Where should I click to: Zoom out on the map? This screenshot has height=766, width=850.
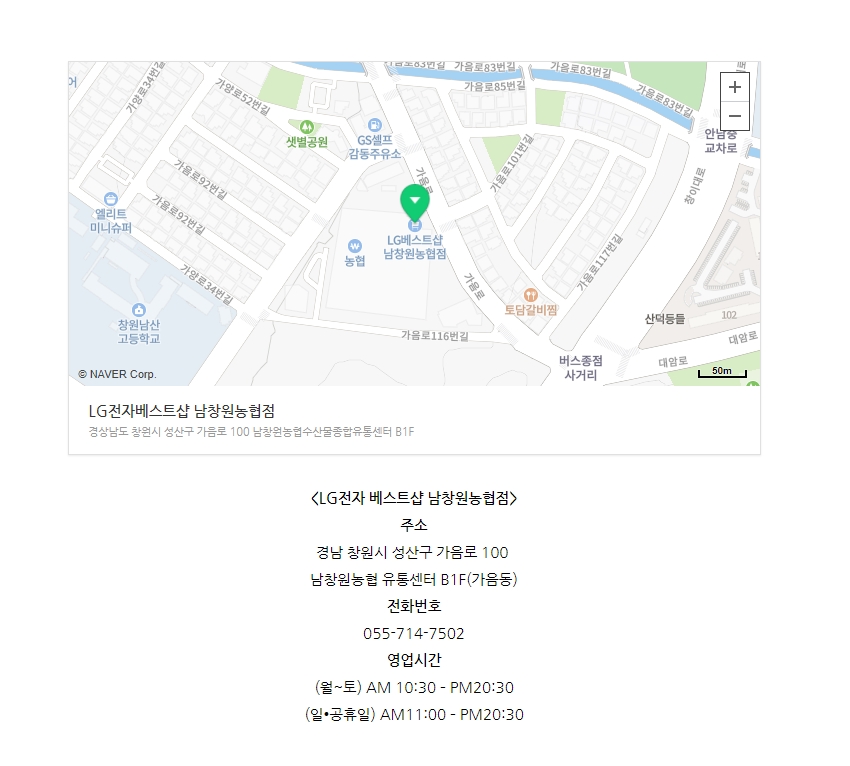tap(735, 116)
